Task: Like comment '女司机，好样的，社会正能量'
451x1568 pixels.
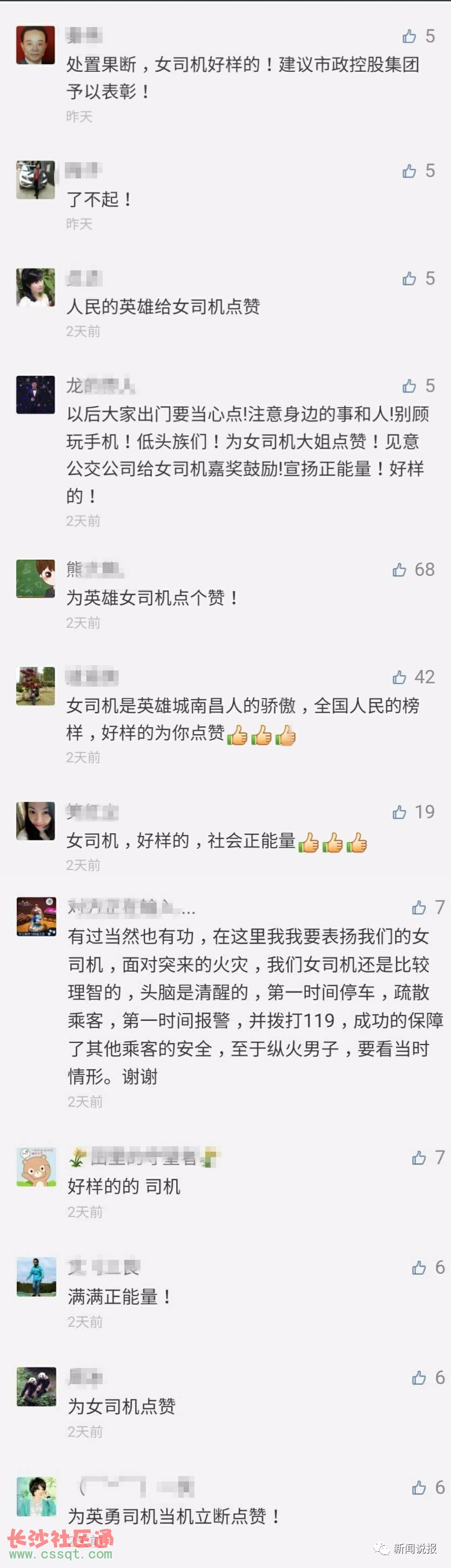Action: (400, 812)
